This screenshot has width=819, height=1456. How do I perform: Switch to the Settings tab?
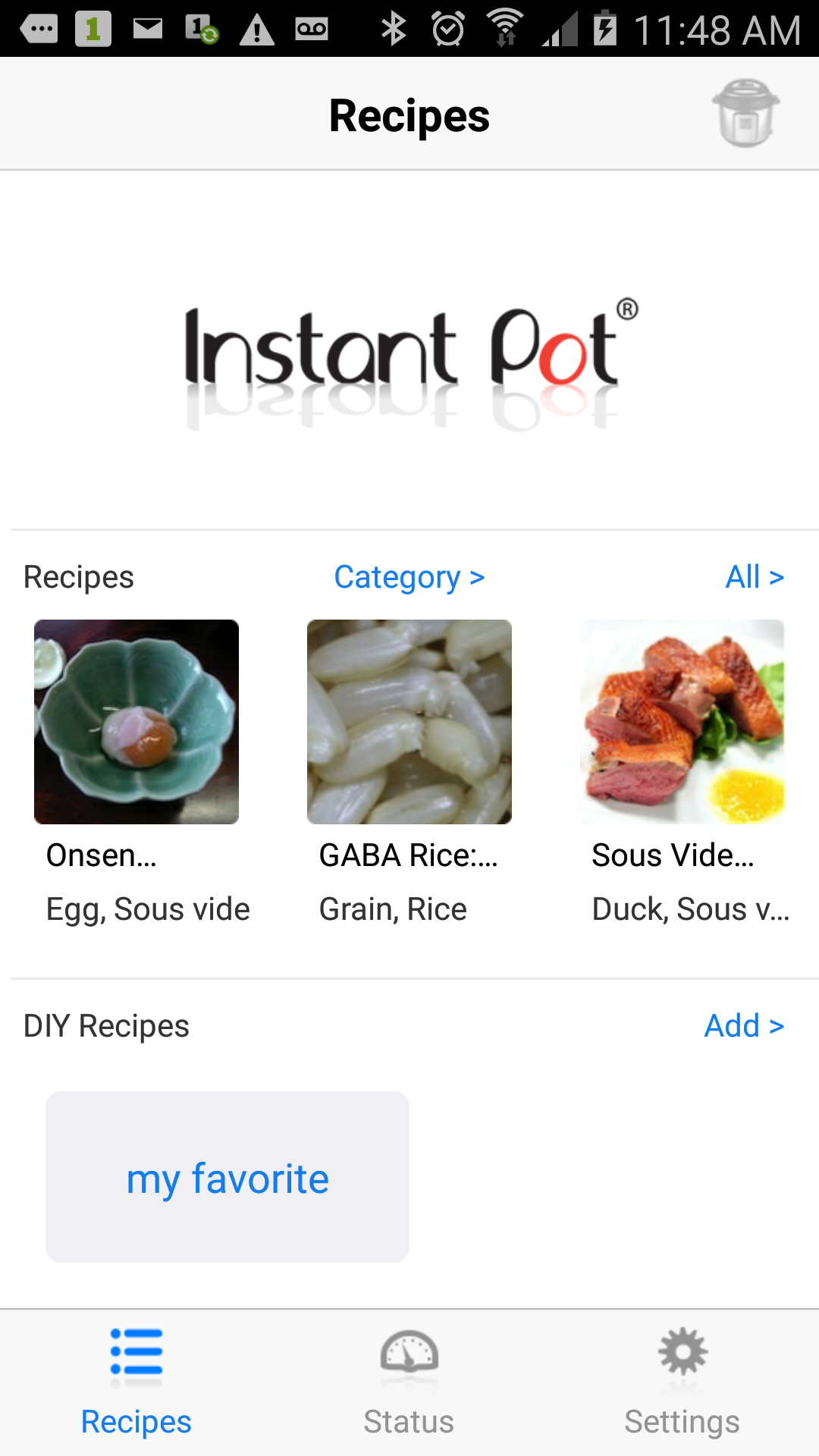click(682, 1382)
